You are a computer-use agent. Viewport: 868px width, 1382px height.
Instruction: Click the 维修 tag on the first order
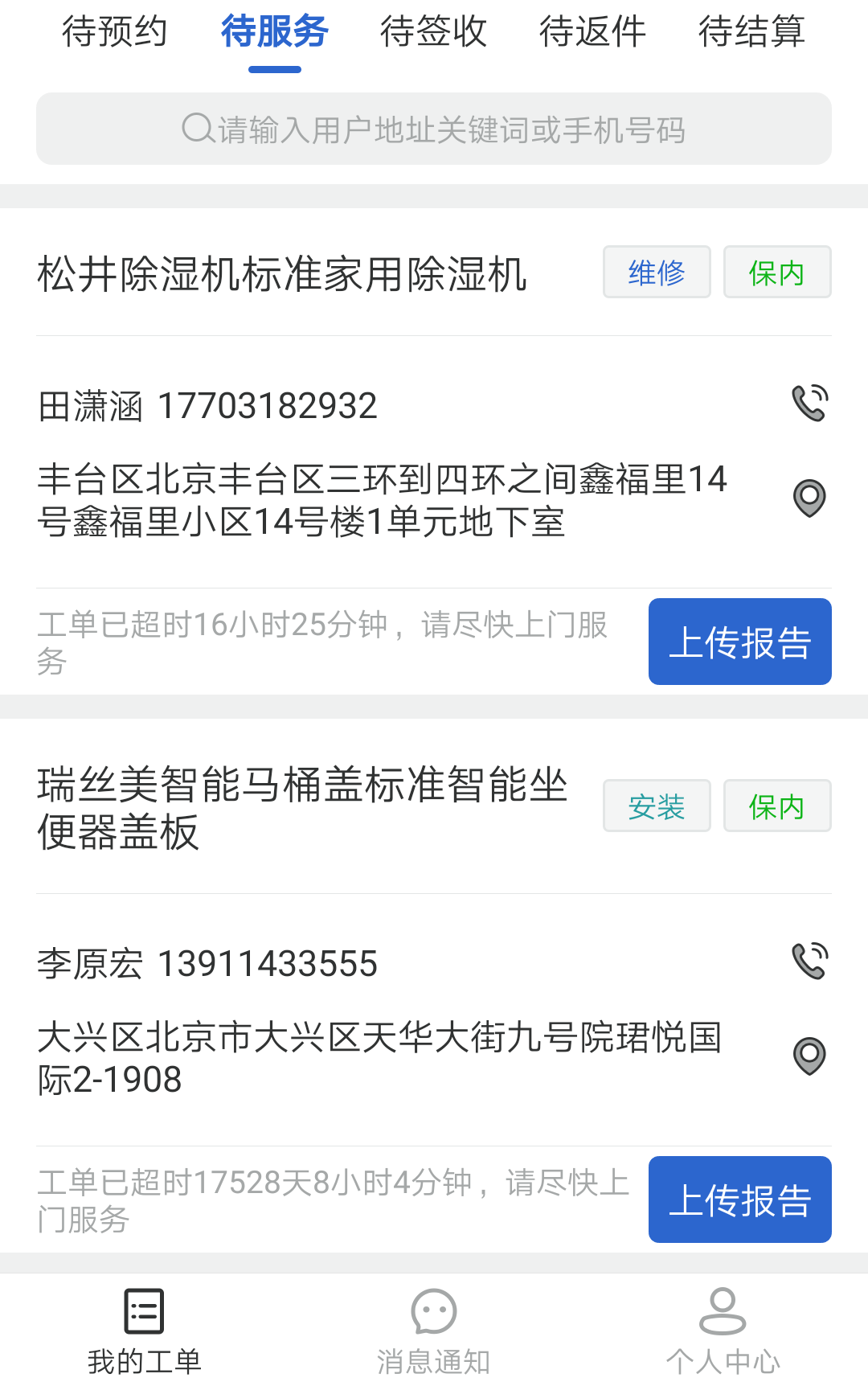(x=657, y=273)
